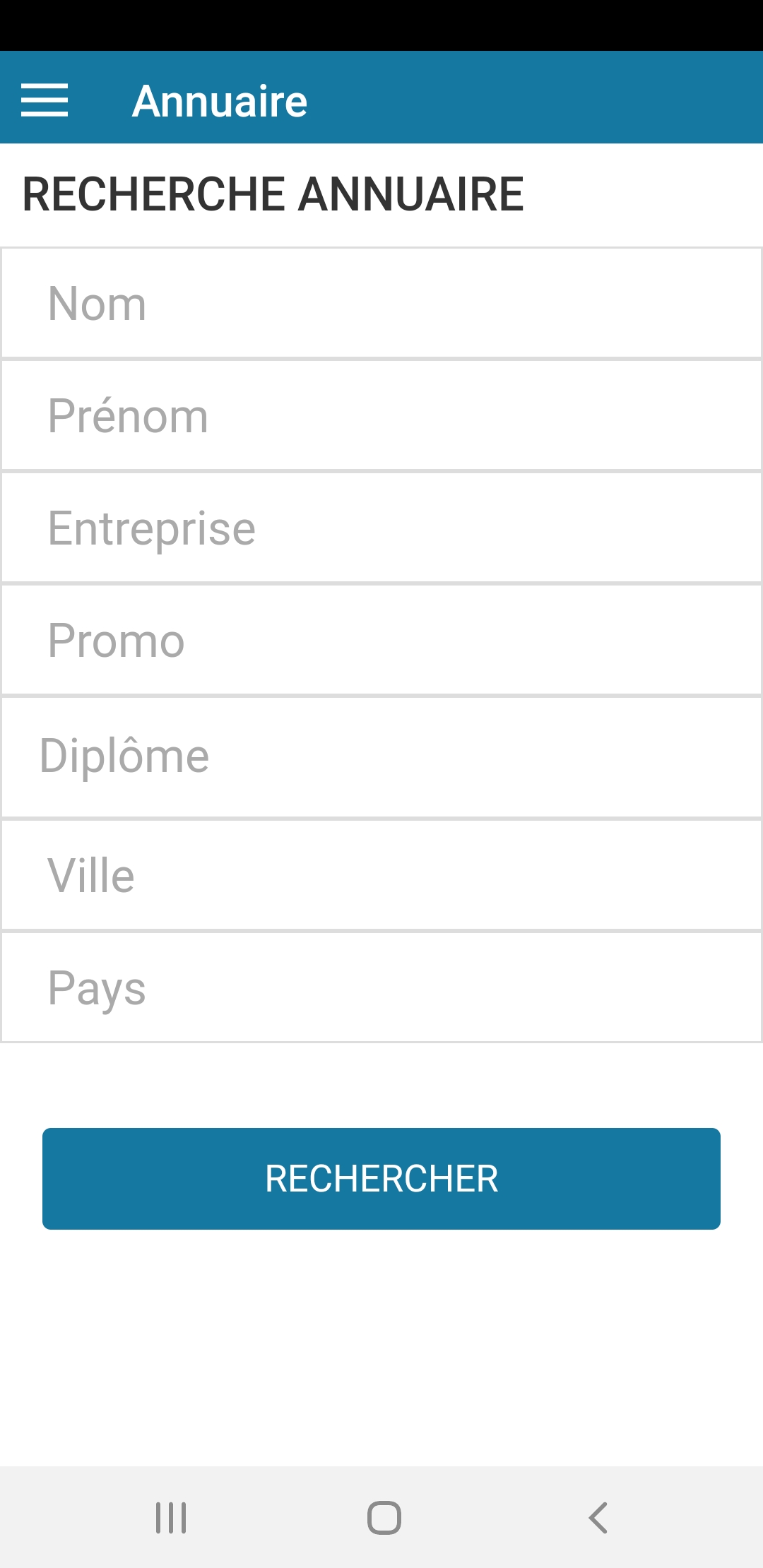Open the hamburger drawer menu
Screen dimensions: 763x1568
pos(45,100)
